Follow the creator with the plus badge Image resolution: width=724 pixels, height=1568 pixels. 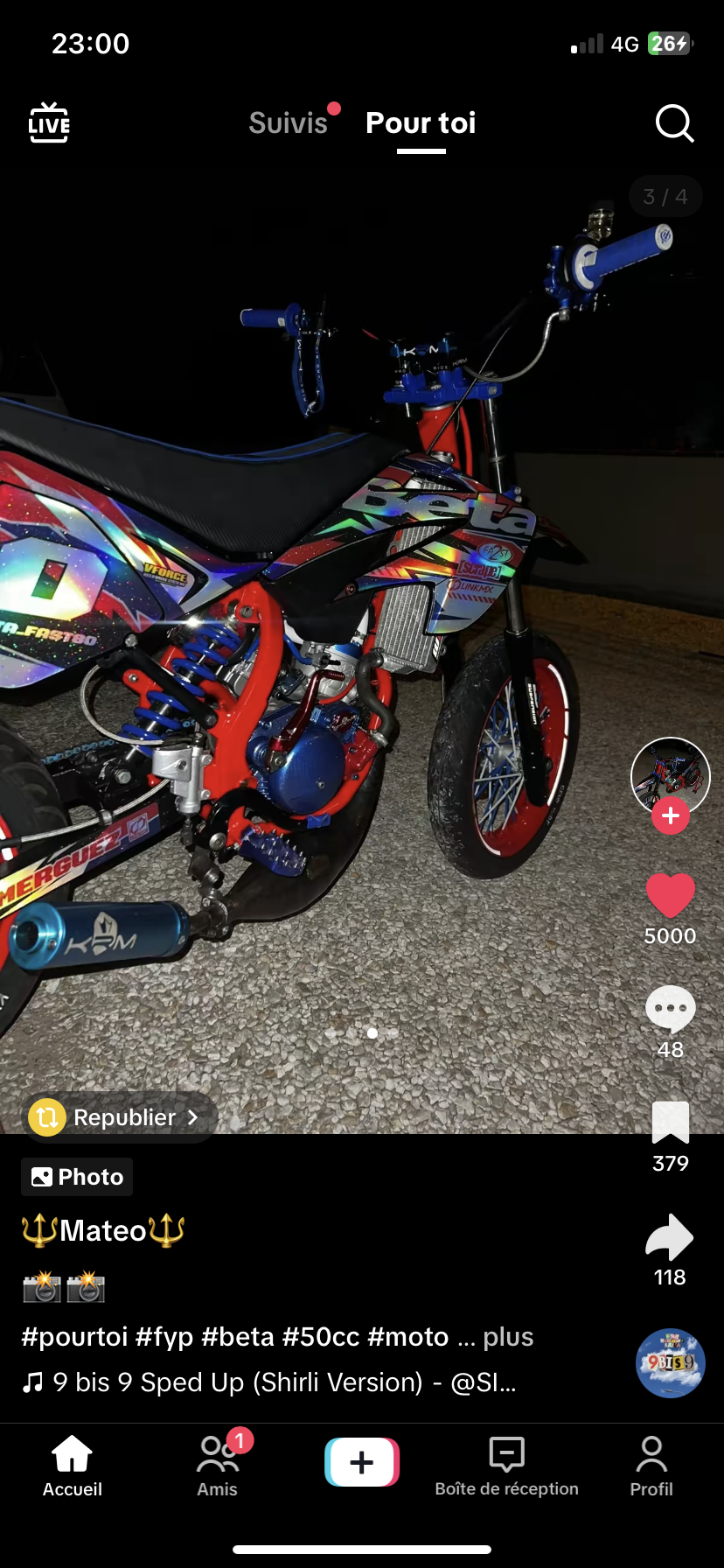click(x=671, y=816)
